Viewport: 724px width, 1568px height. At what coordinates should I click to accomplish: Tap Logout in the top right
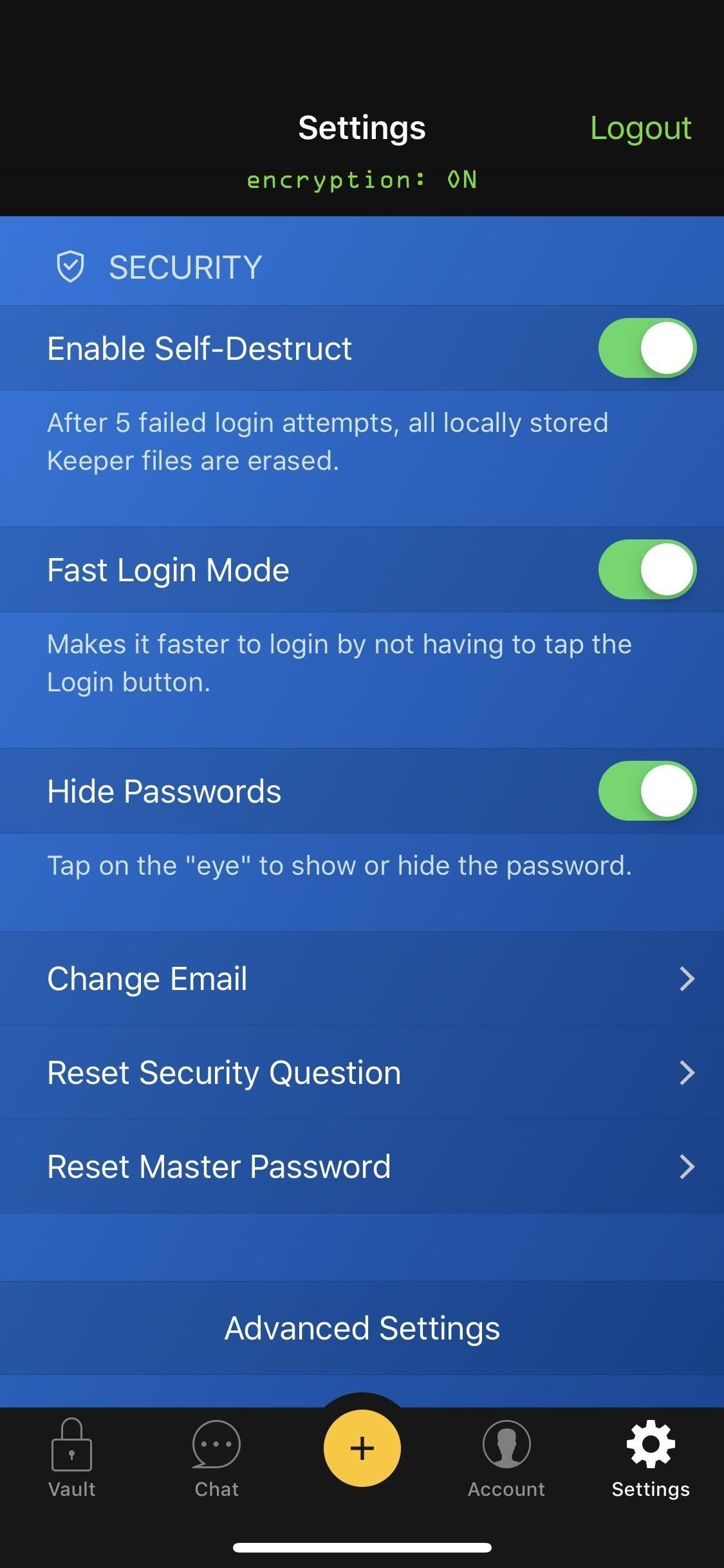click(x=641, y=127)
